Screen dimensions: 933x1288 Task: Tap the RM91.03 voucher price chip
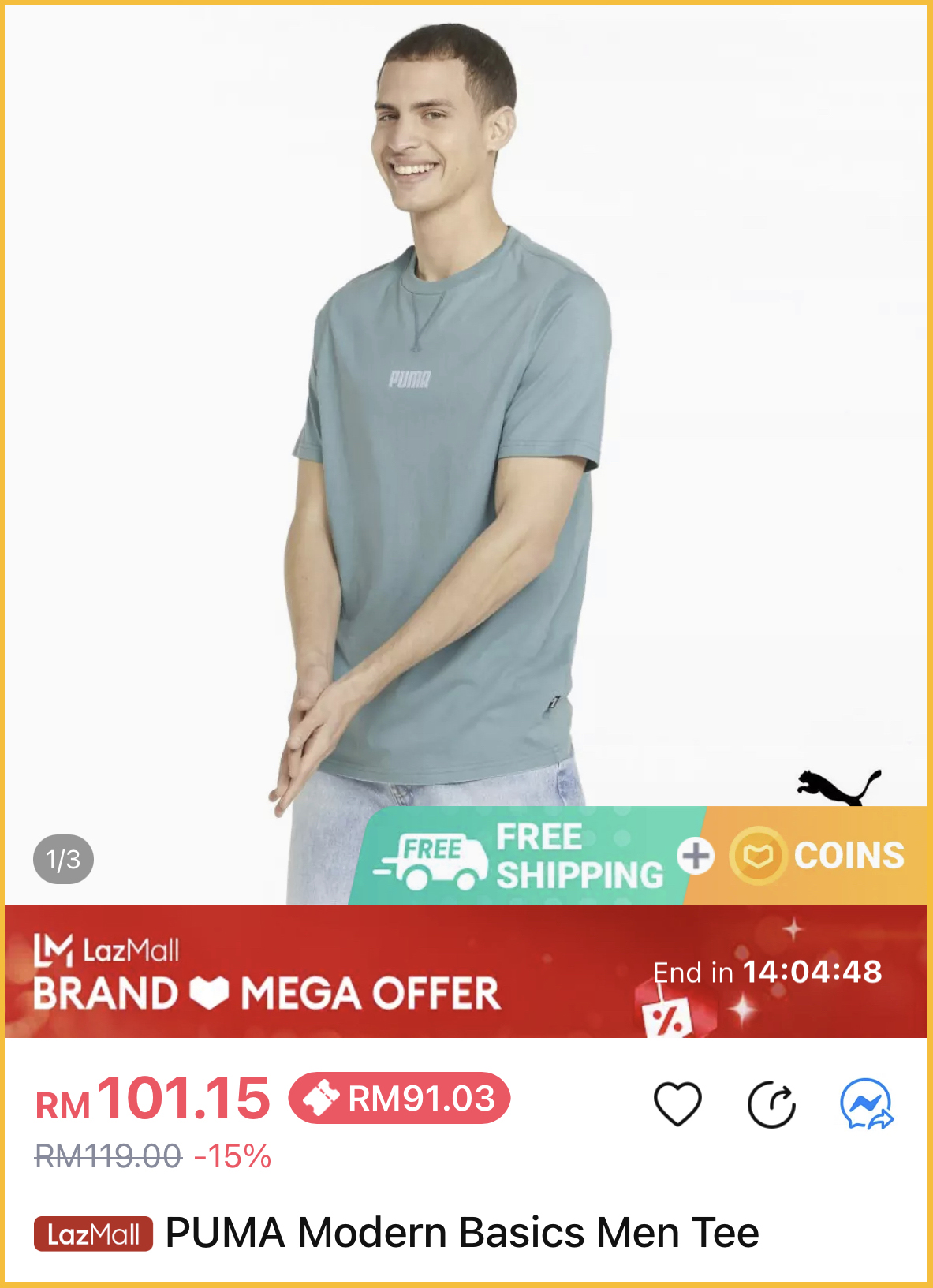(x=400, y=1098)
